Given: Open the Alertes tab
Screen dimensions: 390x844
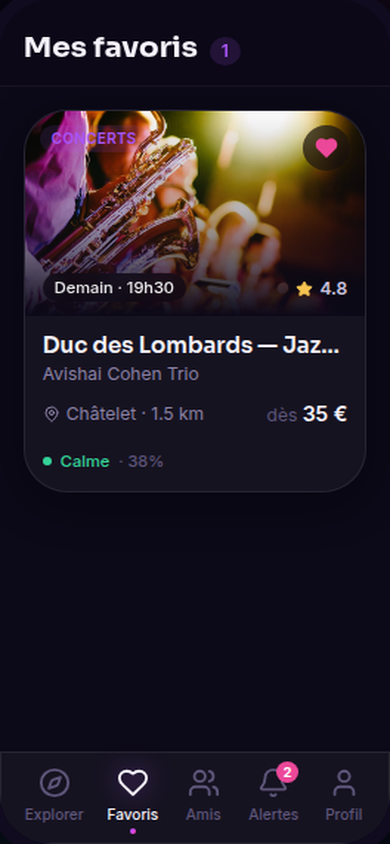Looking at the screenshot, I should click(x=273, y=795).
